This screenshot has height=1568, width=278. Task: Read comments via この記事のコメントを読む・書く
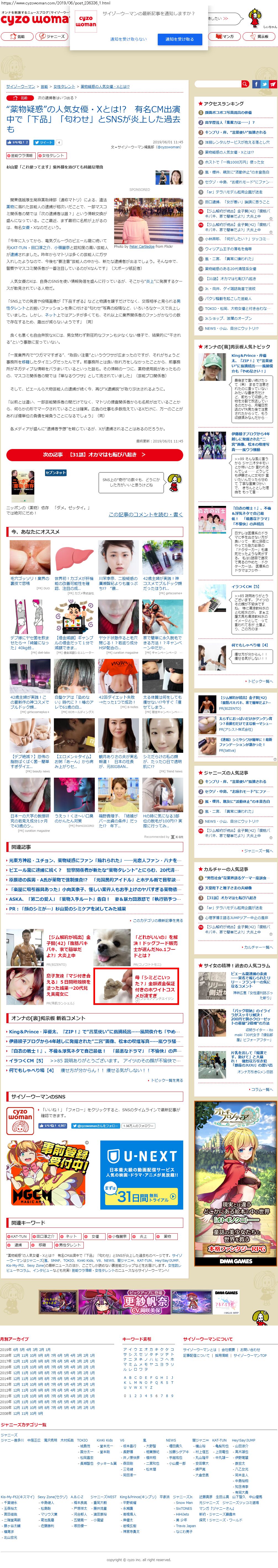tap(146, 515)
